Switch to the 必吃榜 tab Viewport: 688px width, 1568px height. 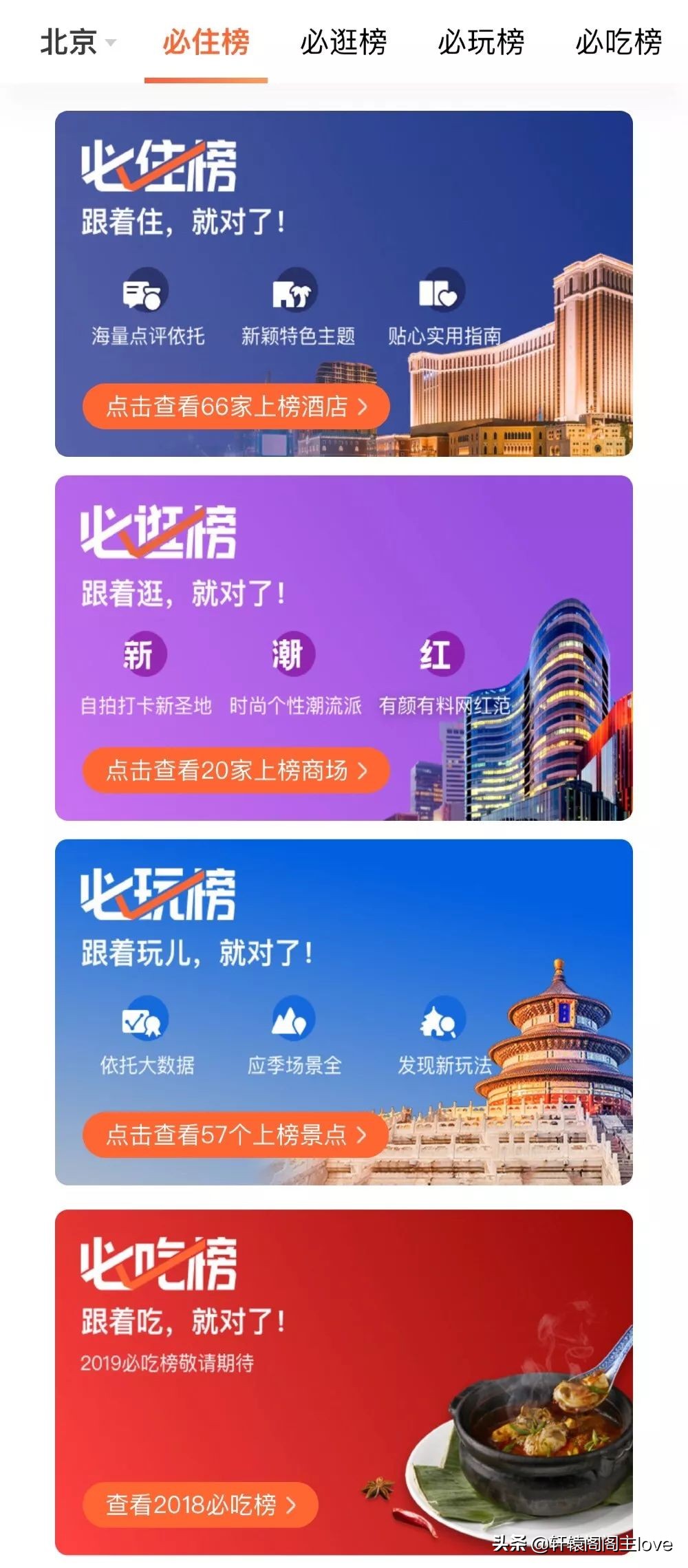click(x=618, y=43)
